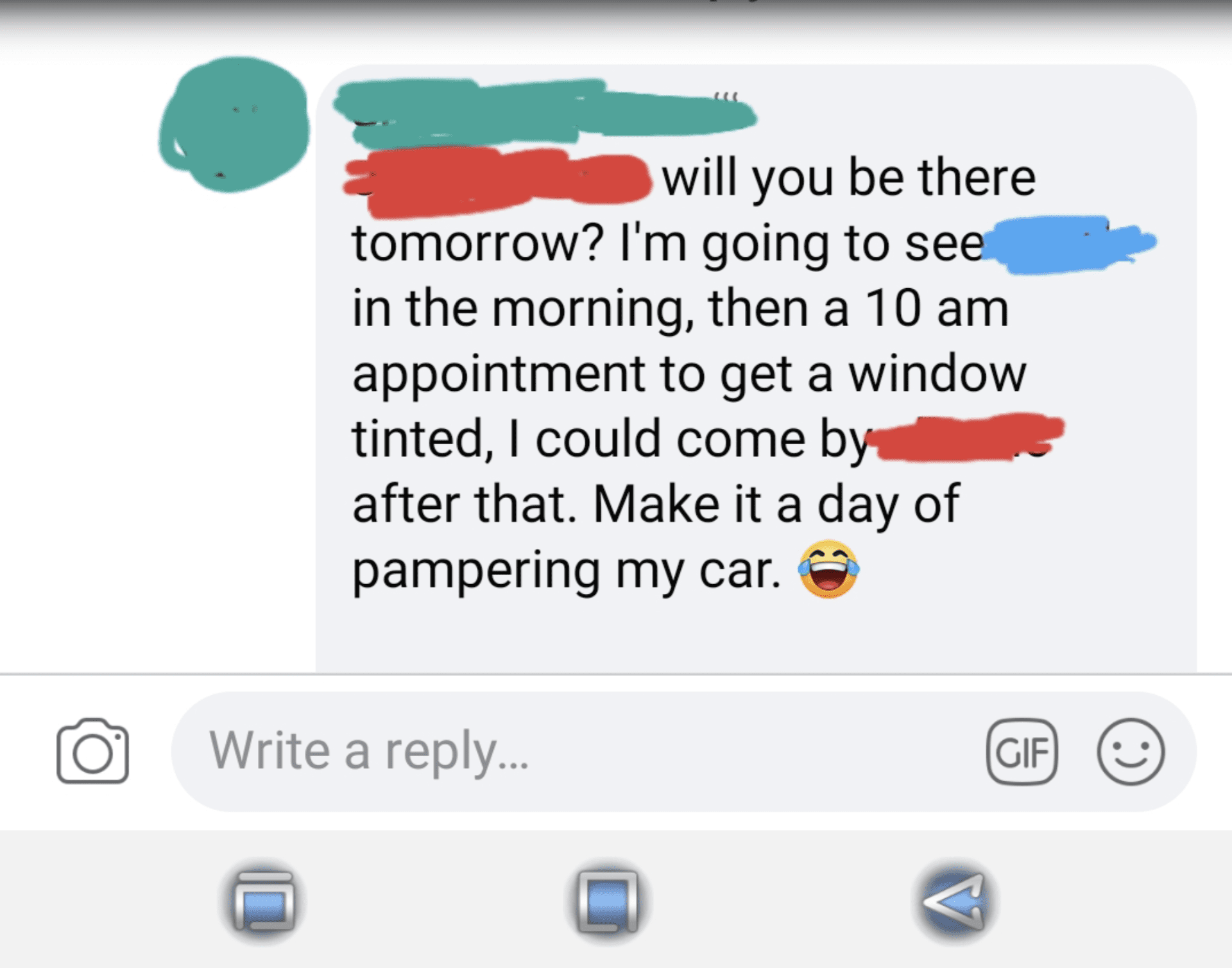
Task: Go back using the navigation bar arrow
Action: (x=955, y=901)
